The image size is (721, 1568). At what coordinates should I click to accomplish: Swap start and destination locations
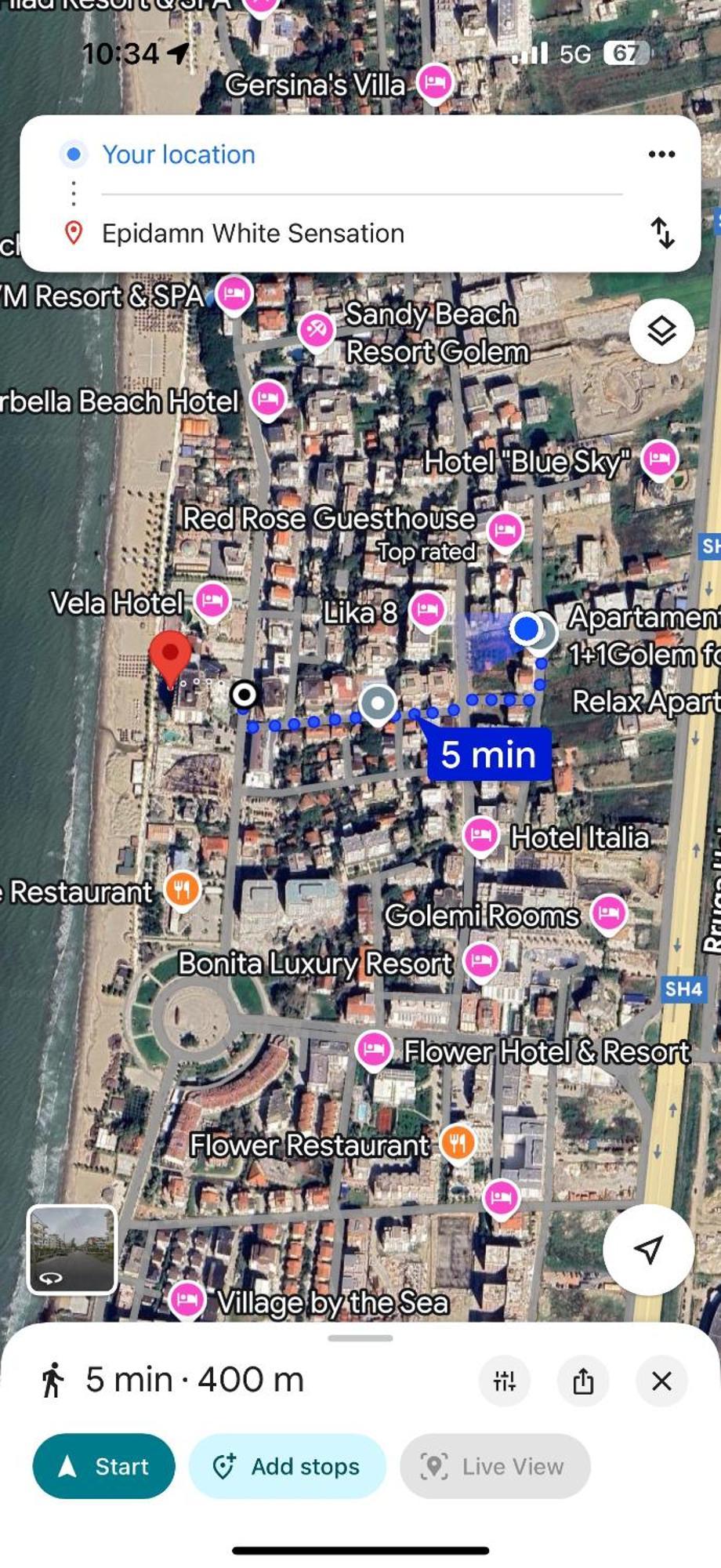662,233
